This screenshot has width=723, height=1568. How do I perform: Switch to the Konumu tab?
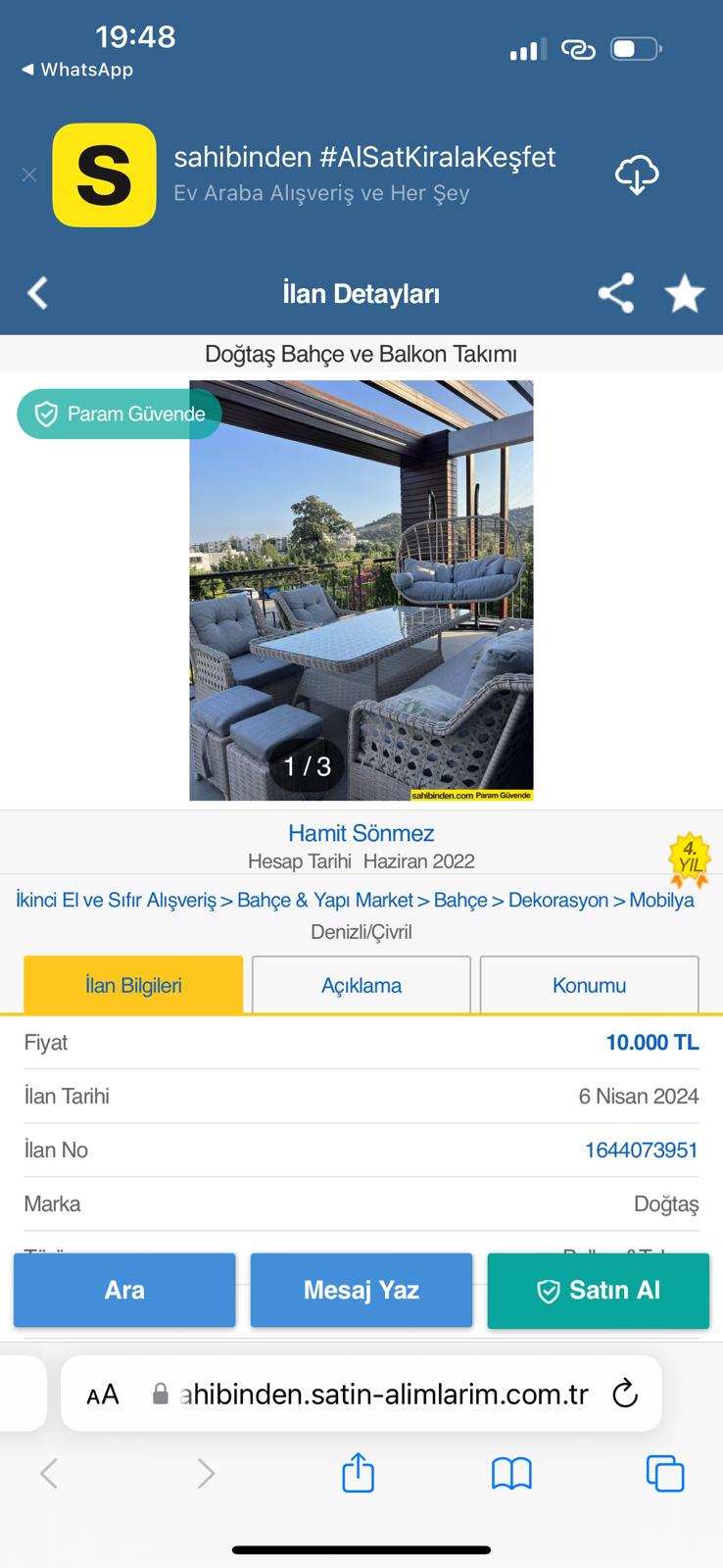click(x=589, y=985)
